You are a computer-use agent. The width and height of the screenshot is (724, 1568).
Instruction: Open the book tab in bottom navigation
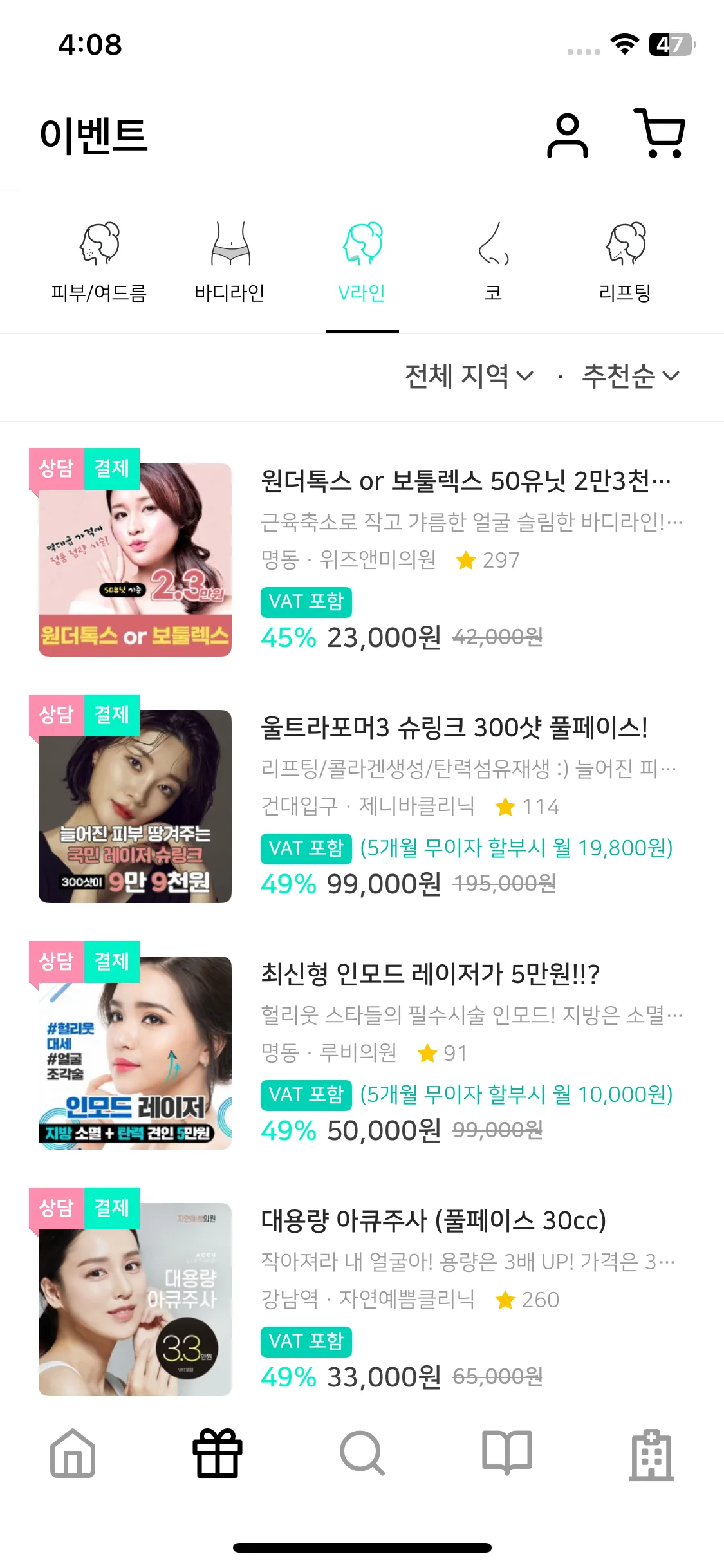tap(507, 1453)
